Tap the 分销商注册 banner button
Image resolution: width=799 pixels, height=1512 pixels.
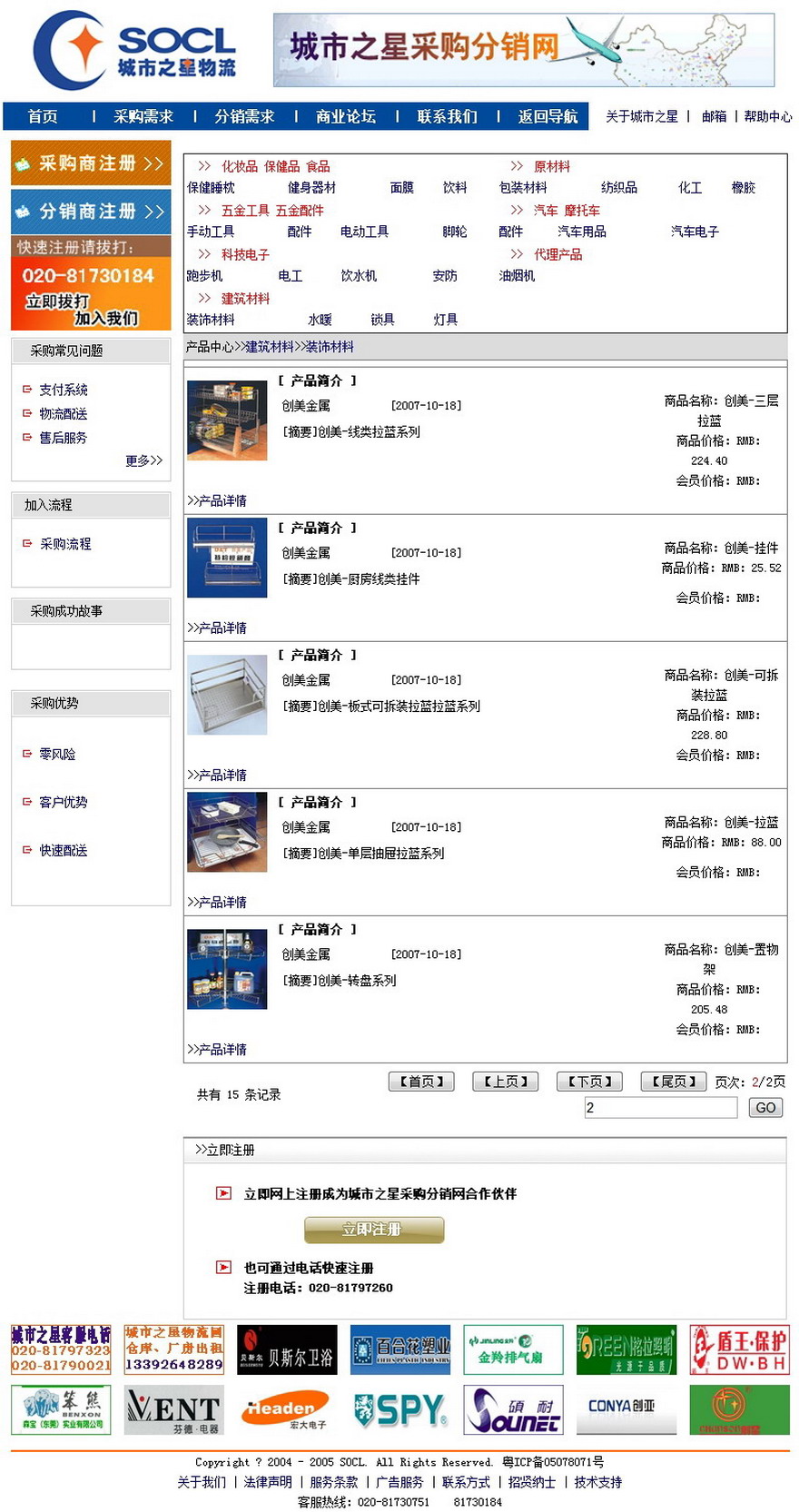point(91,212)
